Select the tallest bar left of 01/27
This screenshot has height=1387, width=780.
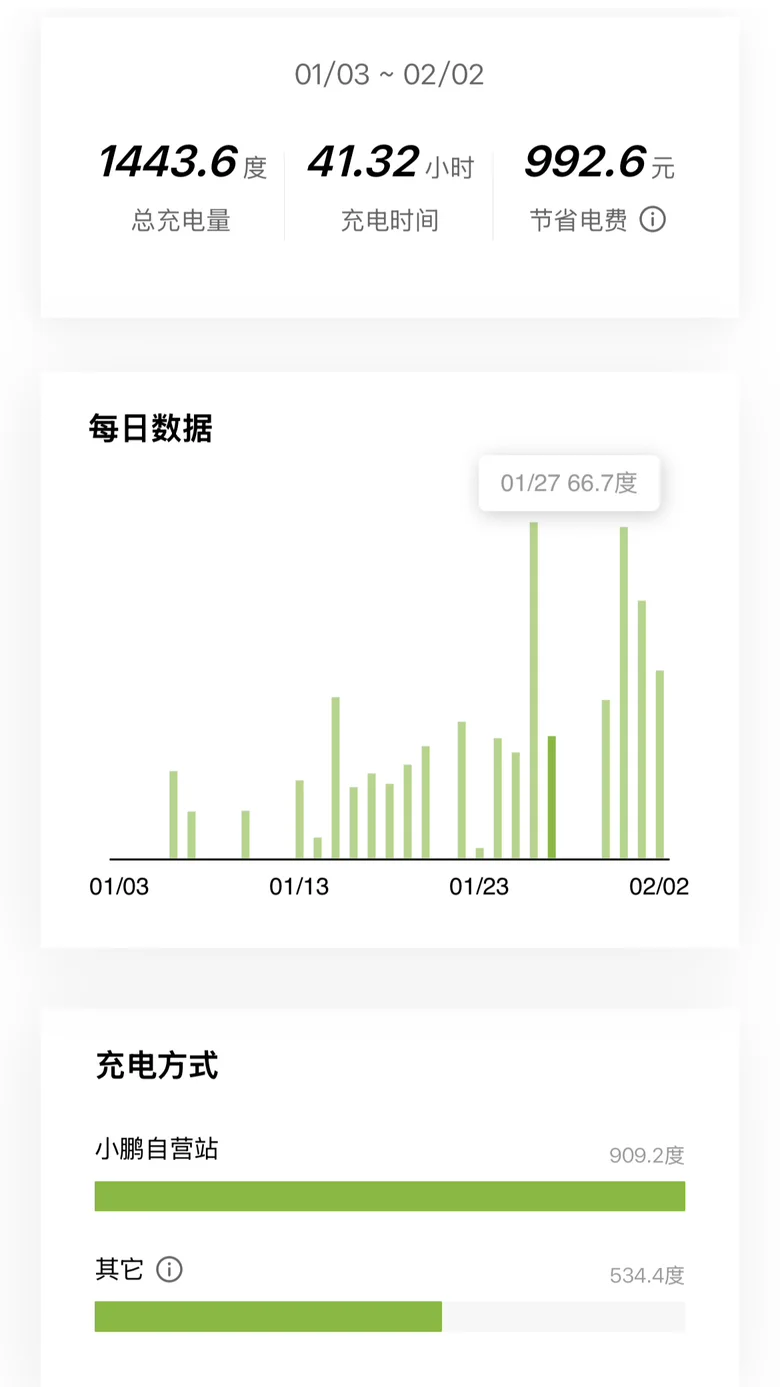pyautogui.click(x=534, y=690)
